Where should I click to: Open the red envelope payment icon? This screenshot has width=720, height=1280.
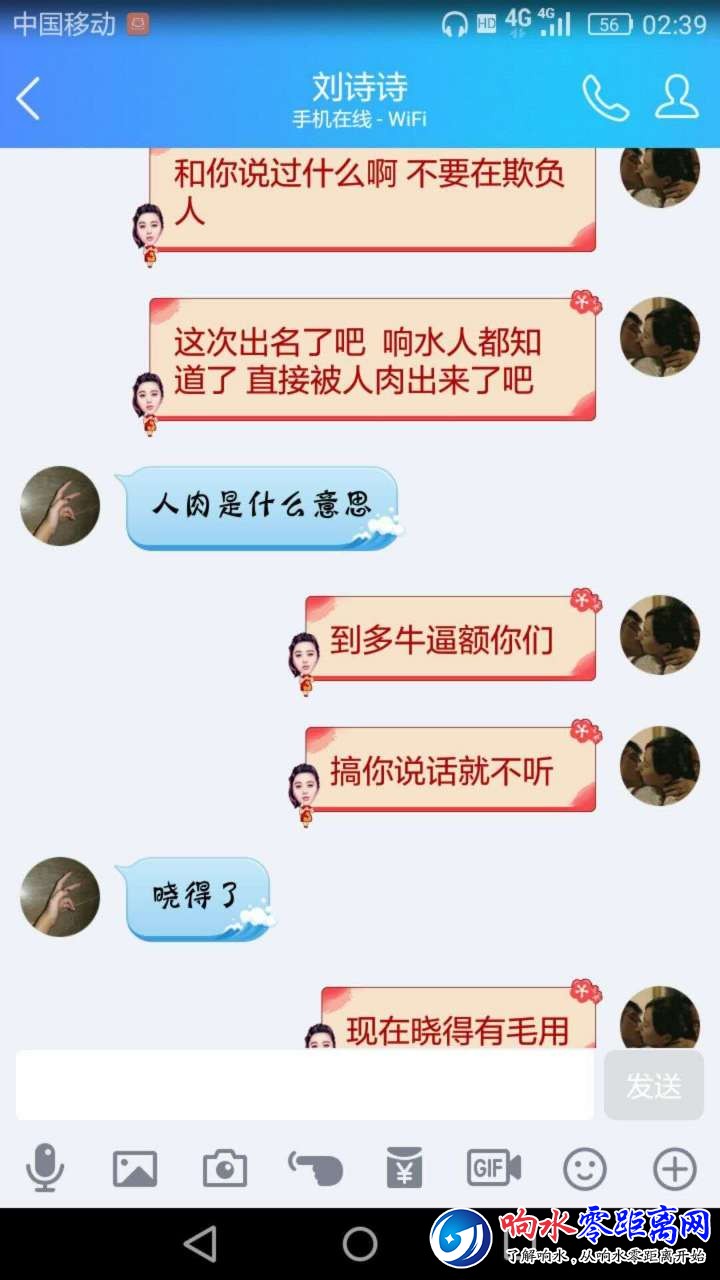(405, 1167)
